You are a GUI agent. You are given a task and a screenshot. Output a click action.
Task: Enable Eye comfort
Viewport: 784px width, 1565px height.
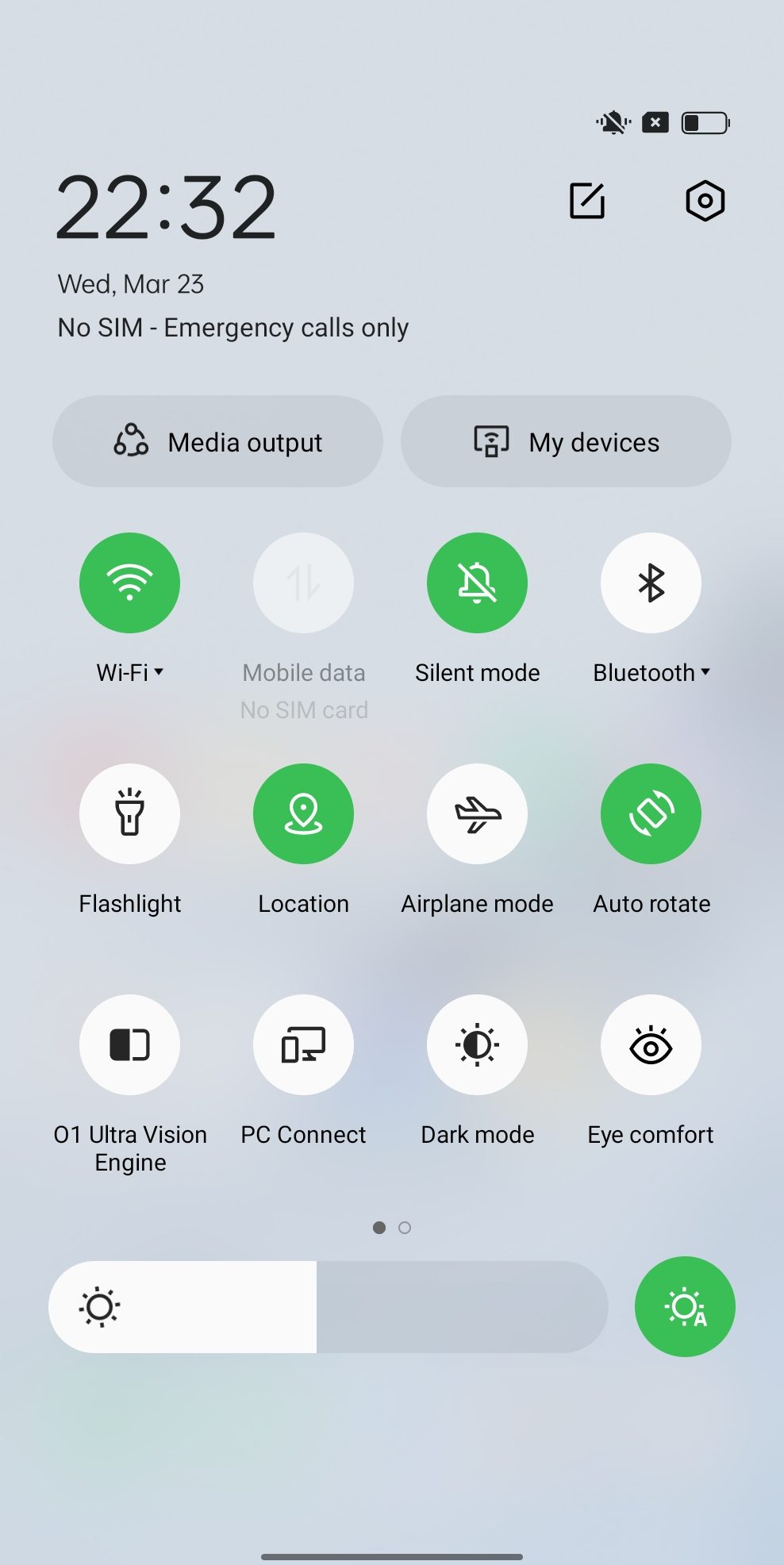pos(651,1044)
